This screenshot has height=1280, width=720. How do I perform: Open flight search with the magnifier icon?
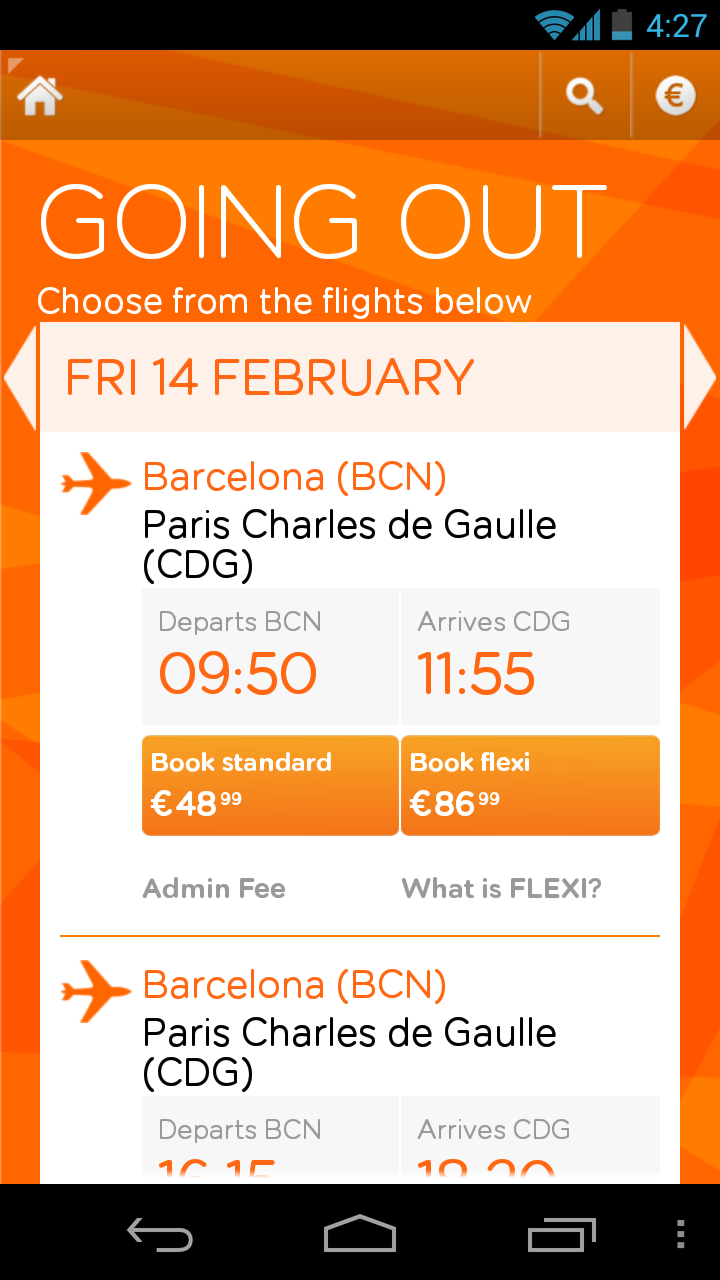(585, 95)
